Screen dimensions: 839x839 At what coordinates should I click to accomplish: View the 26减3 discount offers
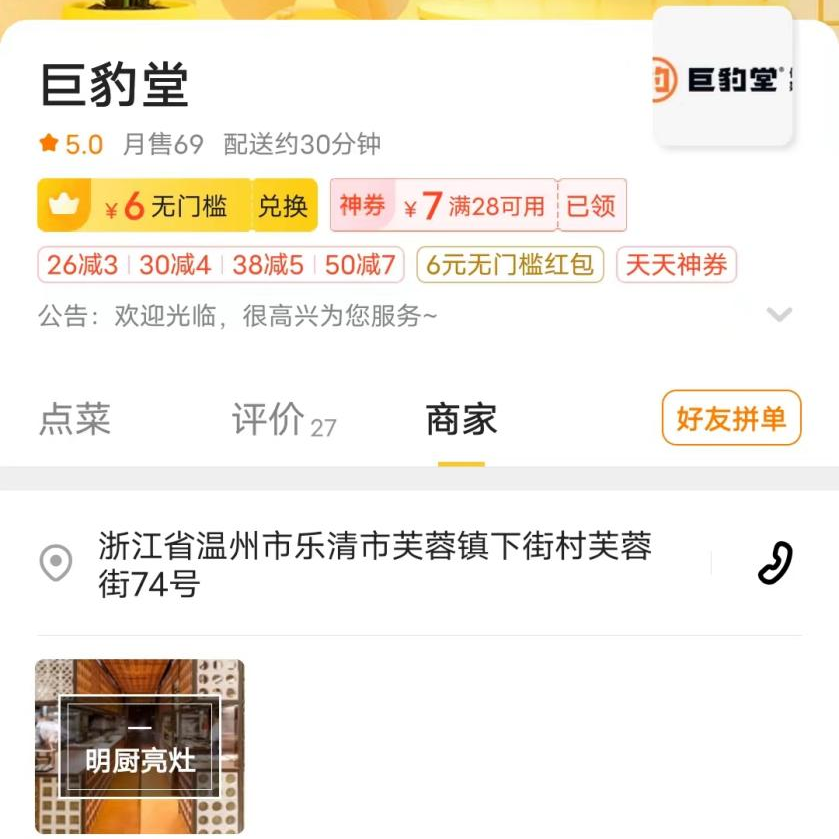[x=83, y=265]
